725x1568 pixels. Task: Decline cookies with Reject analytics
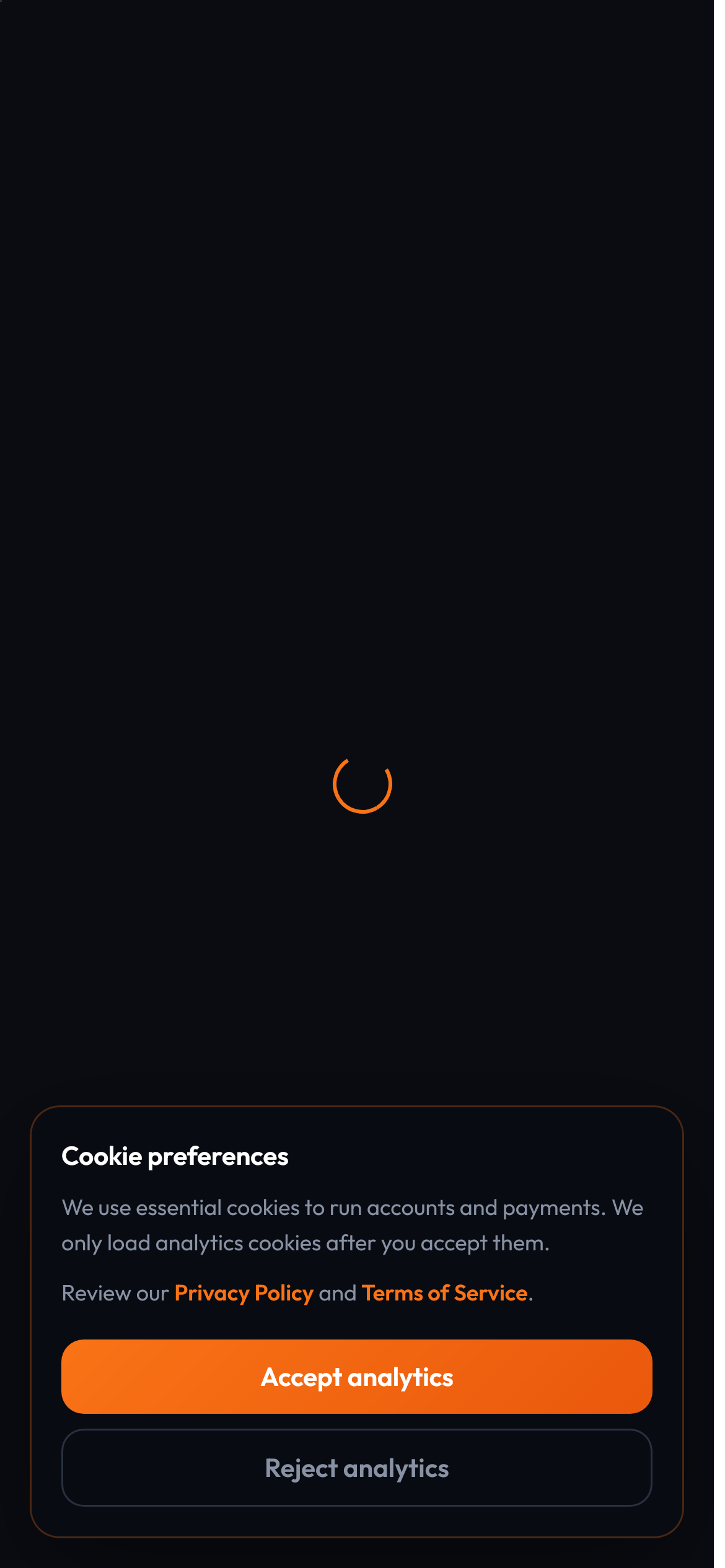click(356, 1468)
